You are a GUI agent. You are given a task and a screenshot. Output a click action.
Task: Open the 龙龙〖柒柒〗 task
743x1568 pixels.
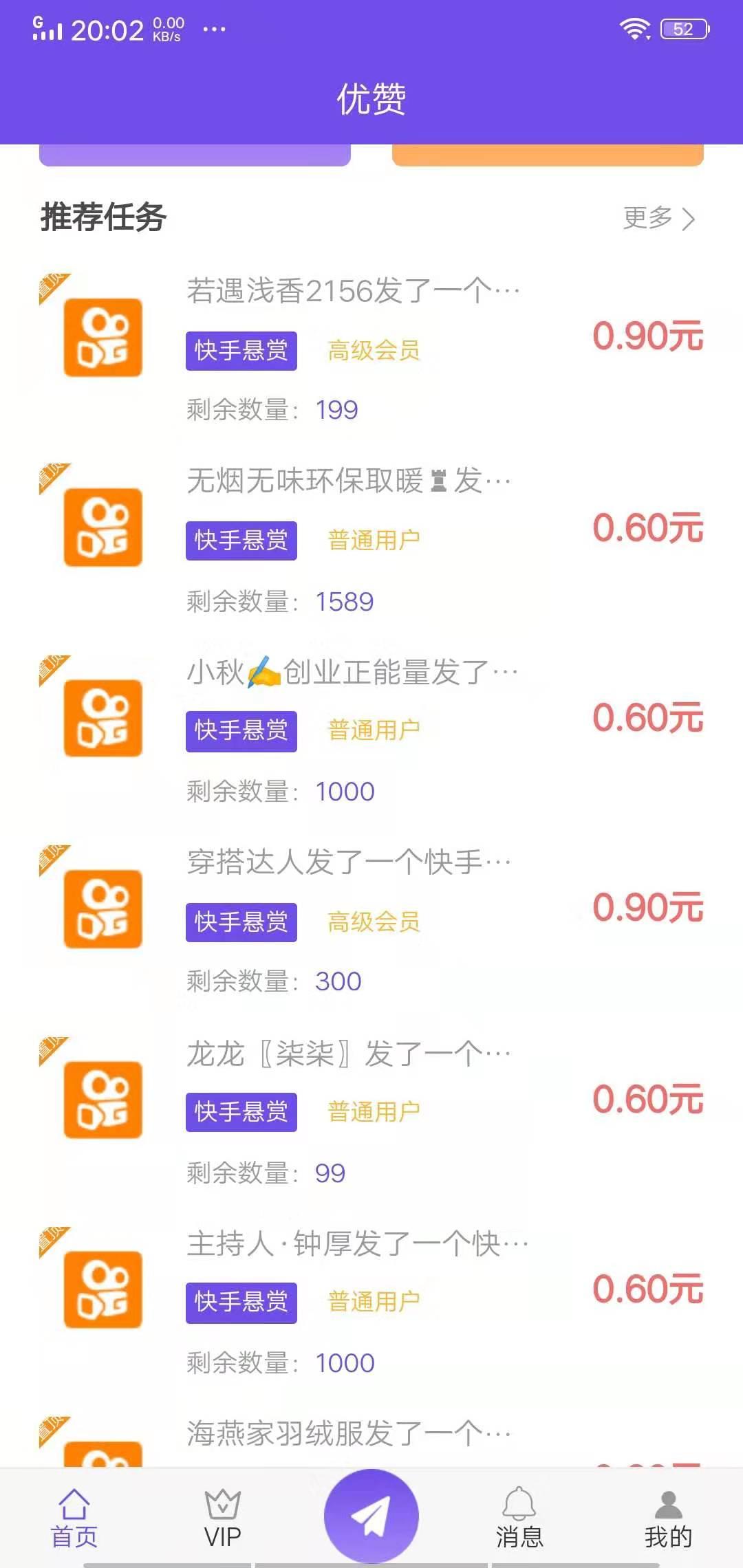tap(371, 1111)
